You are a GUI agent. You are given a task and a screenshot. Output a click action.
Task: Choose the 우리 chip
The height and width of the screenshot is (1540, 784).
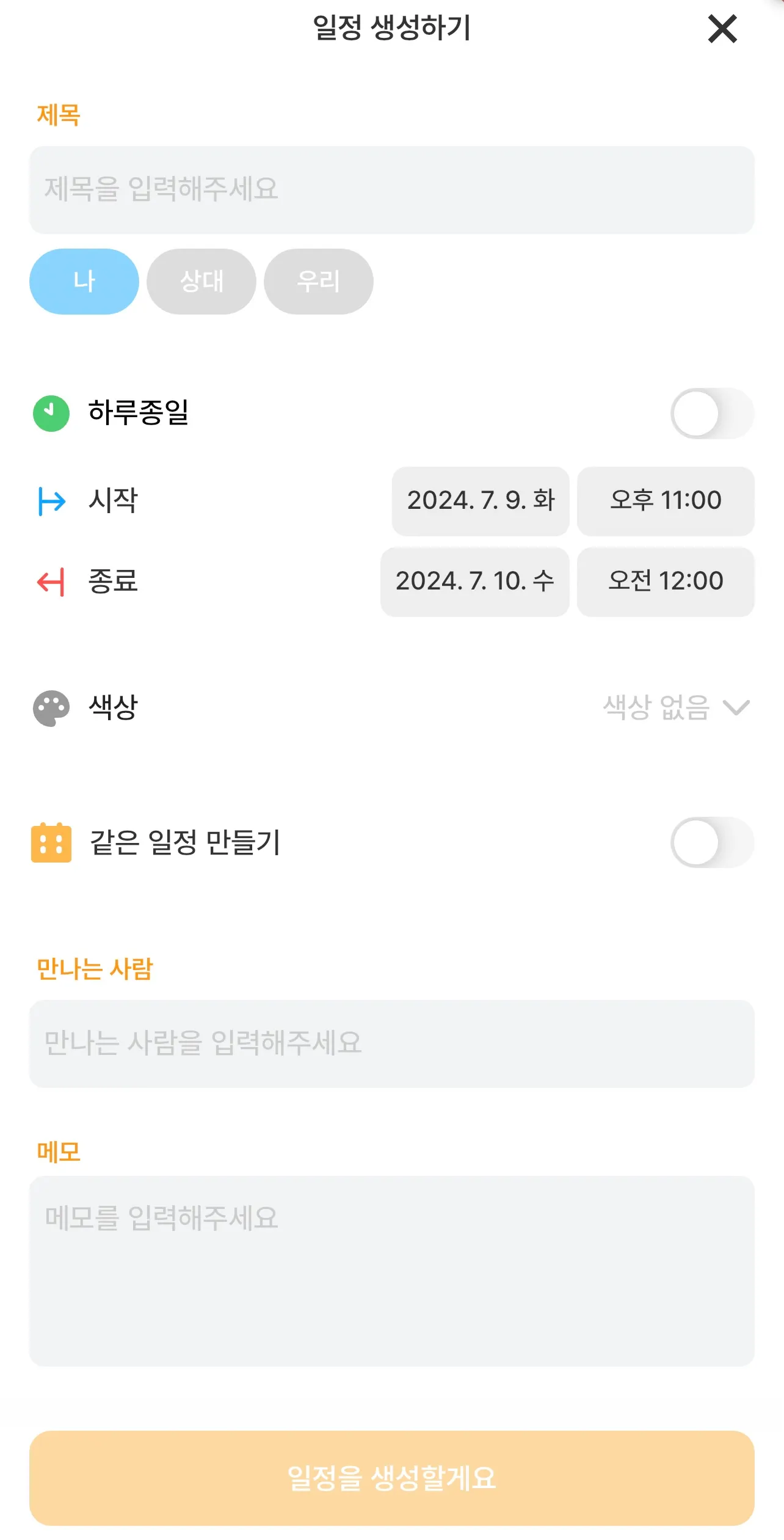pyautogui.click(x=318, y=282)
